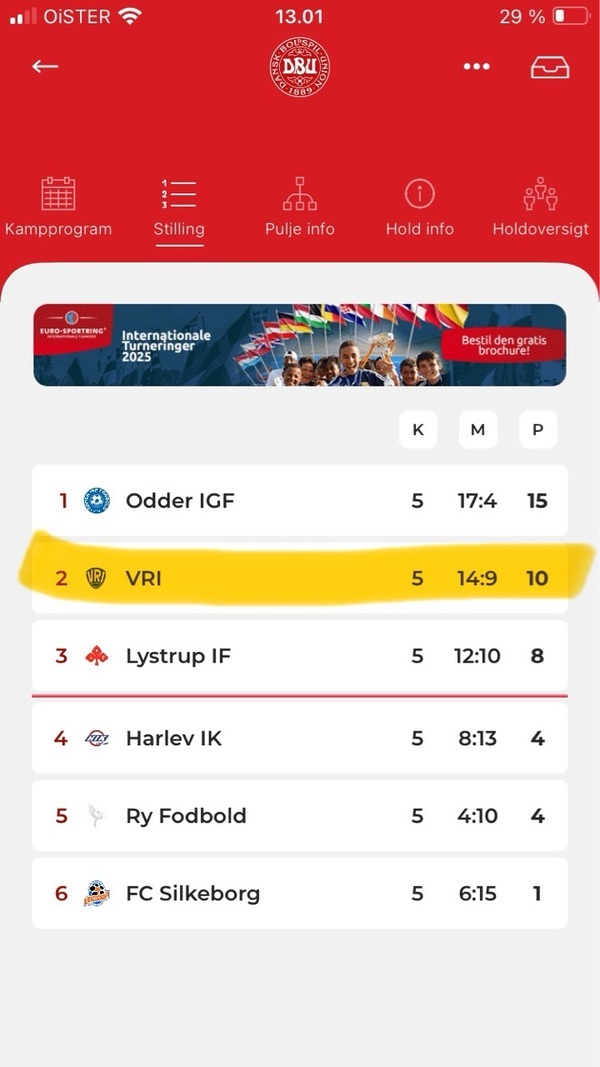
Task: View the Ry Fodbold row
Action: coord(299,816)
